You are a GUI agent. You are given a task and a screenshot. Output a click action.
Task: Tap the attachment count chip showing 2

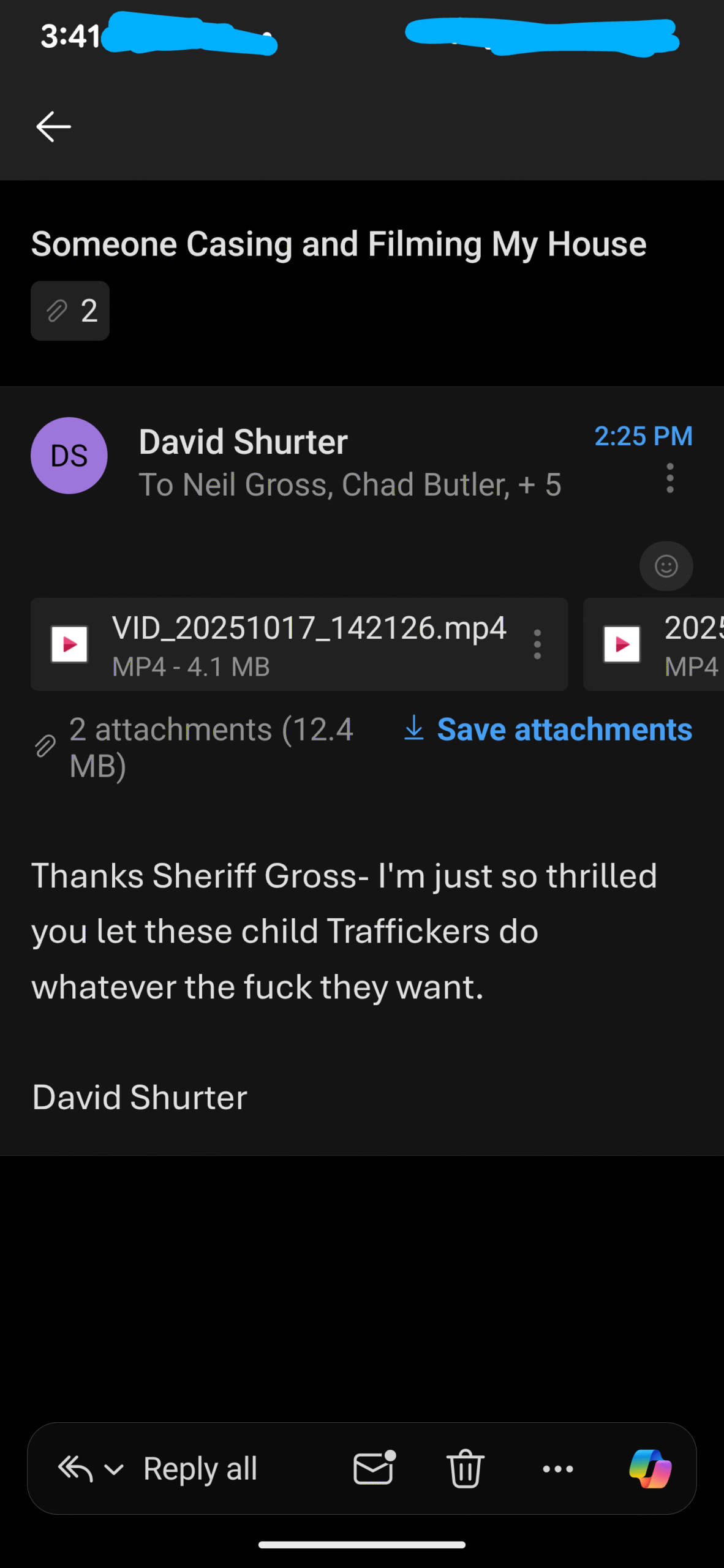(x=70, y=311)
